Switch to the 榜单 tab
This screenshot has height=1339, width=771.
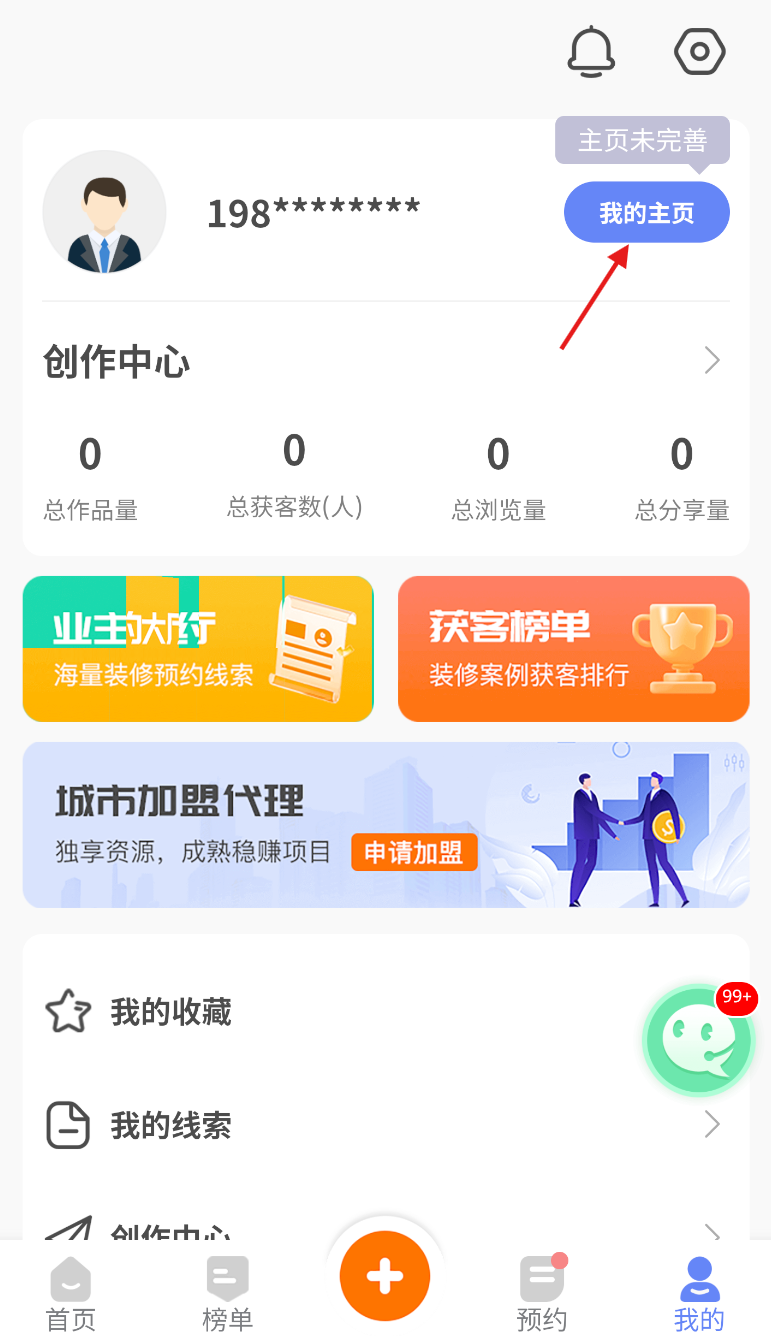(x=227, y=1295)
